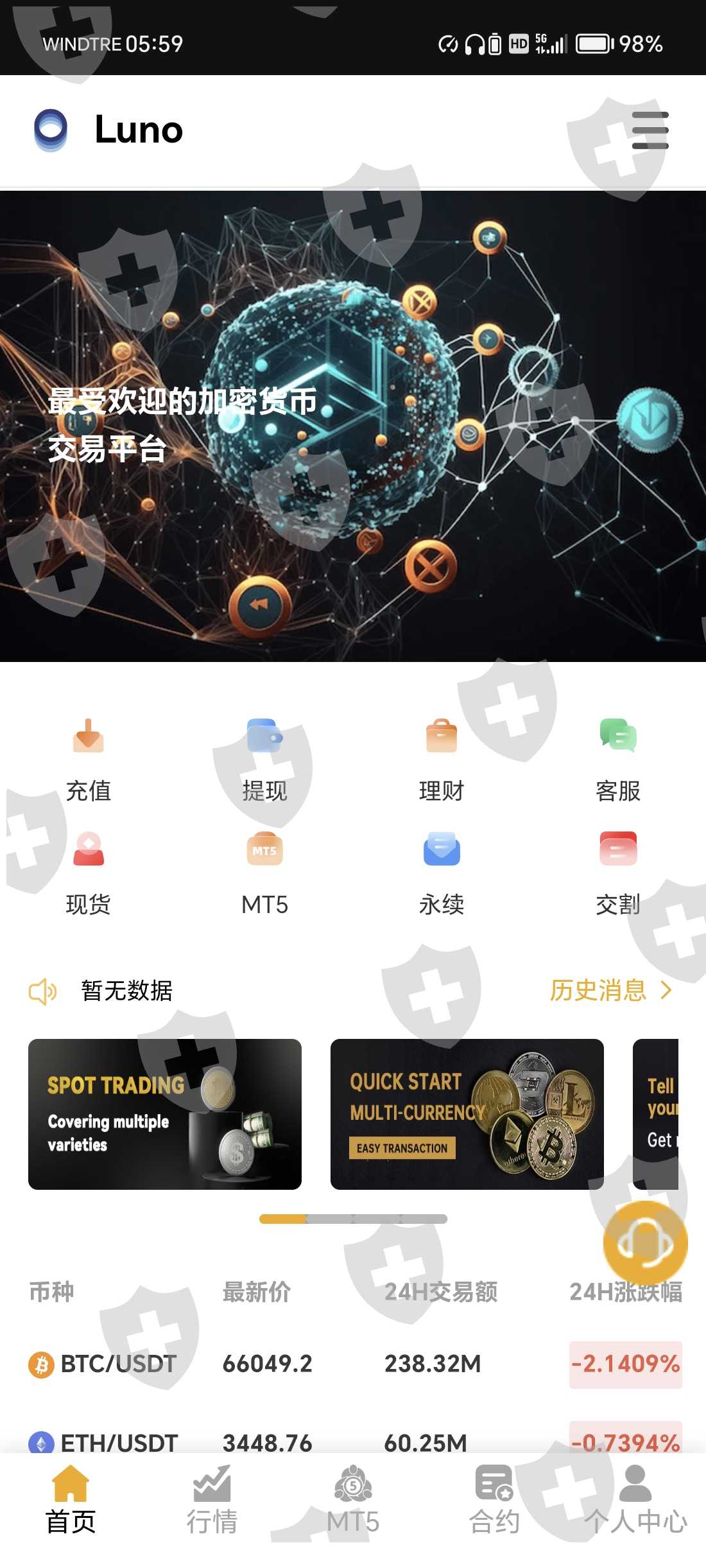Open 现货 spot trading shortcut
Screen dimensions: 706x1568
click(x=89, y=875)
